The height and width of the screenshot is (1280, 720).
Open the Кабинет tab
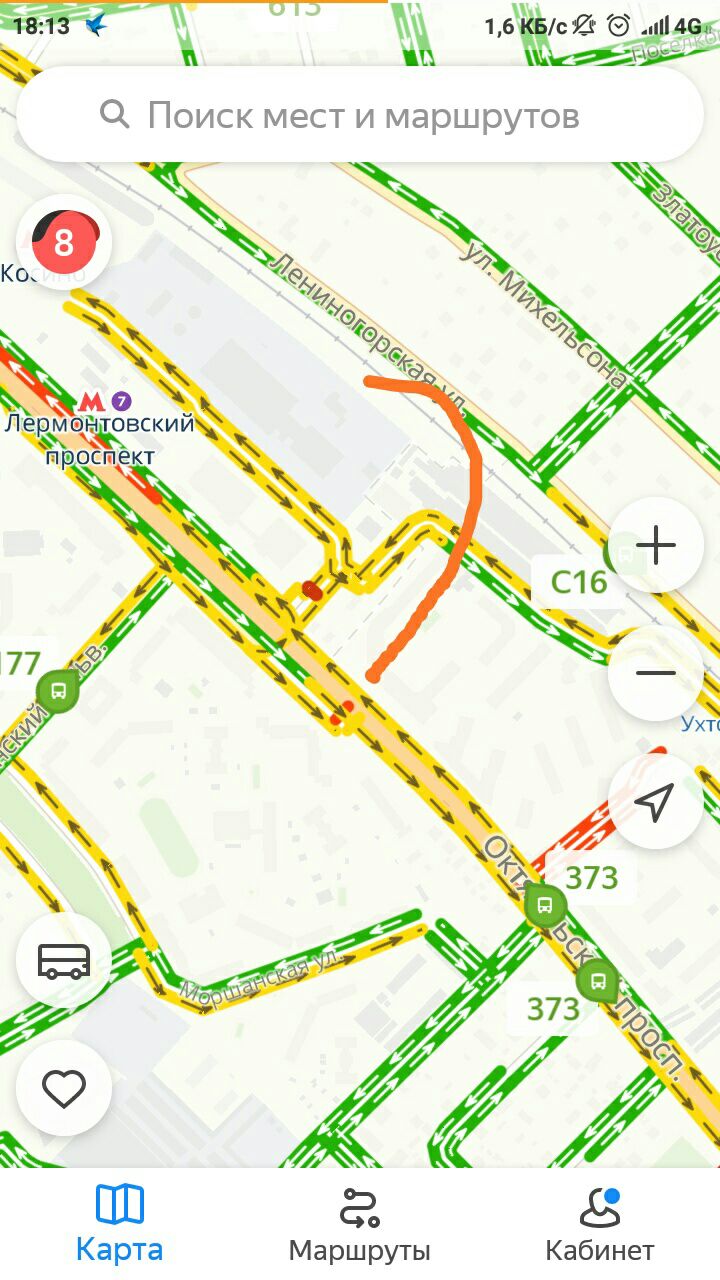point(599,1224)
